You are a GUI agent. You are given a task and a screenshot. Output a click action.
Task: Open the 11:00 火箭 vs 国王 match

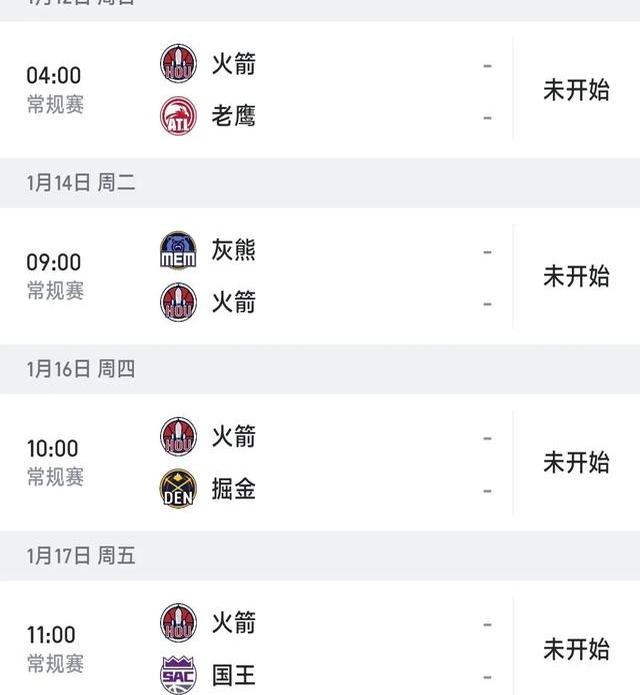(320, 648)
